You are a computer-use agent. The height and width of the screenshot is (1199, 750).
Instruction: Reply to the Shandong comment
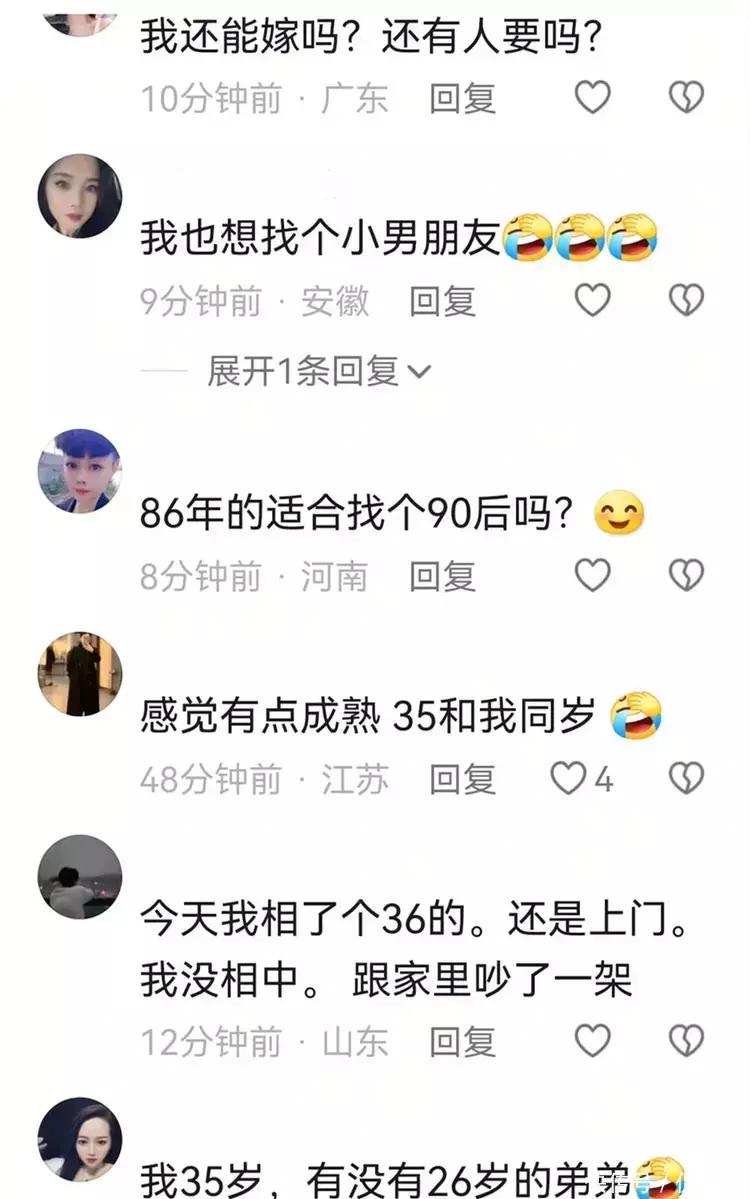[462, 1041]
